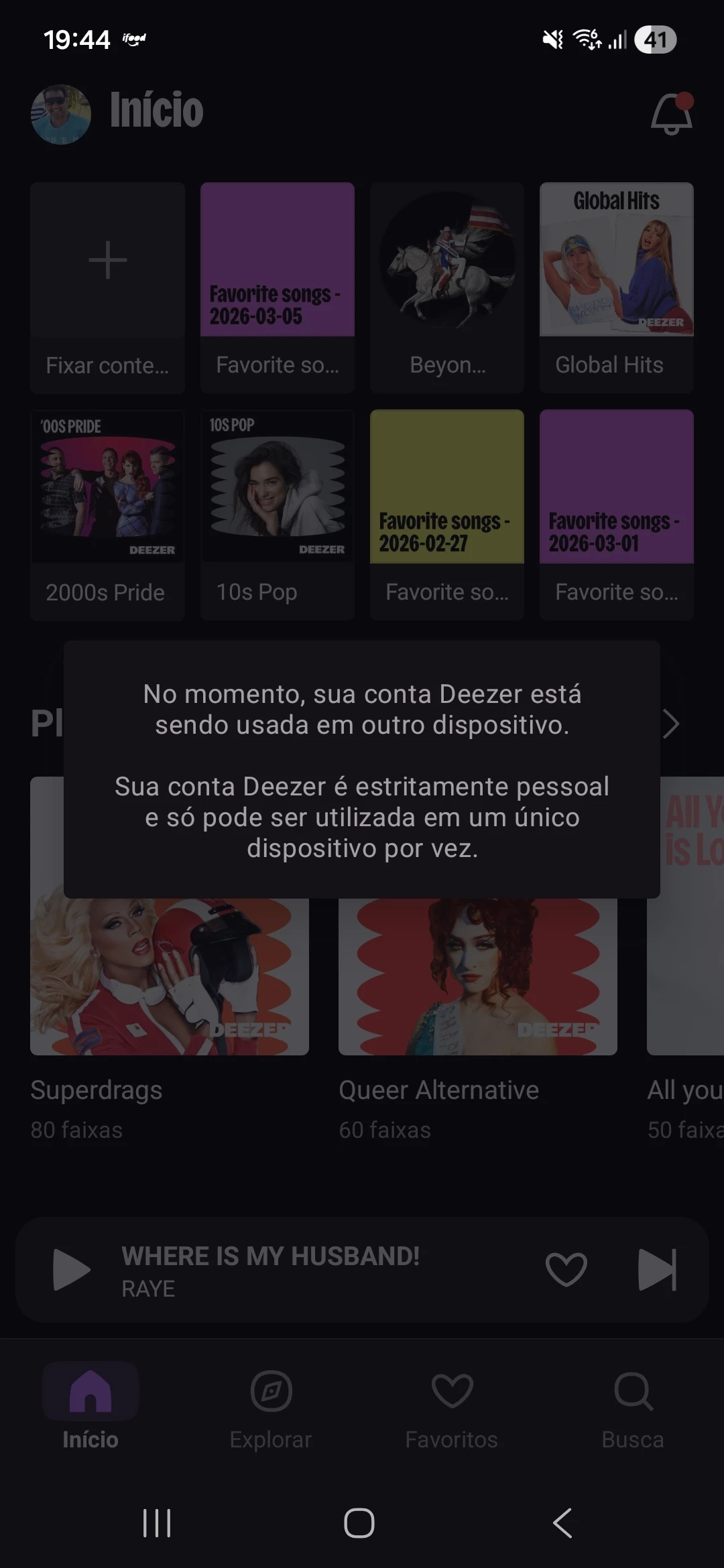Open Favorite songs 2026-03-01 playlist
Viewport: 724px width, 1568px height.
(616, 514)
